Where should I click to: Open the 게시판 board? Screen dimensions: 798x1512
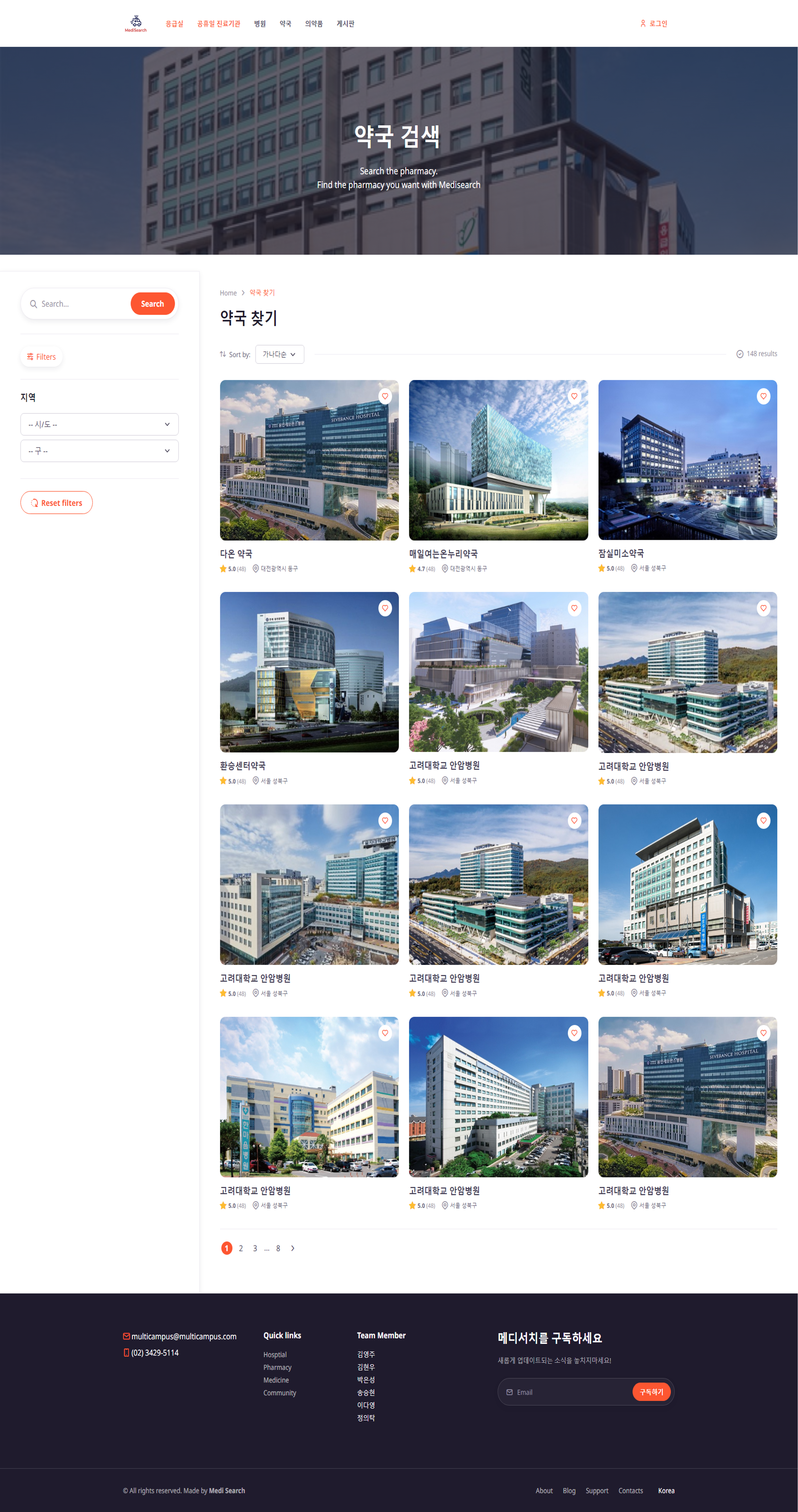click(345, 23)
